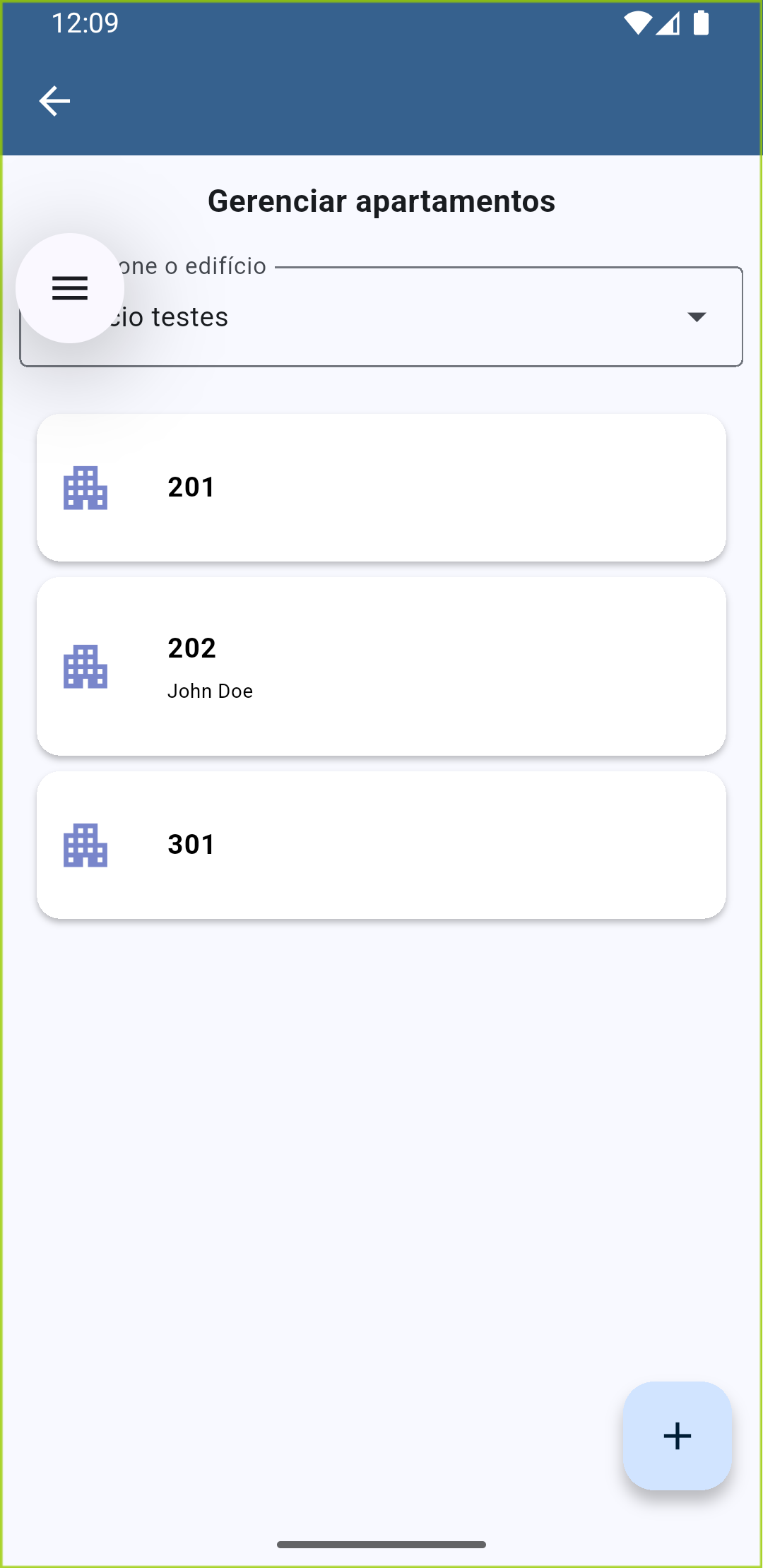This screenshot has width=763, height=1568.
Task: Open apartment 201
Action: (381, 488)
